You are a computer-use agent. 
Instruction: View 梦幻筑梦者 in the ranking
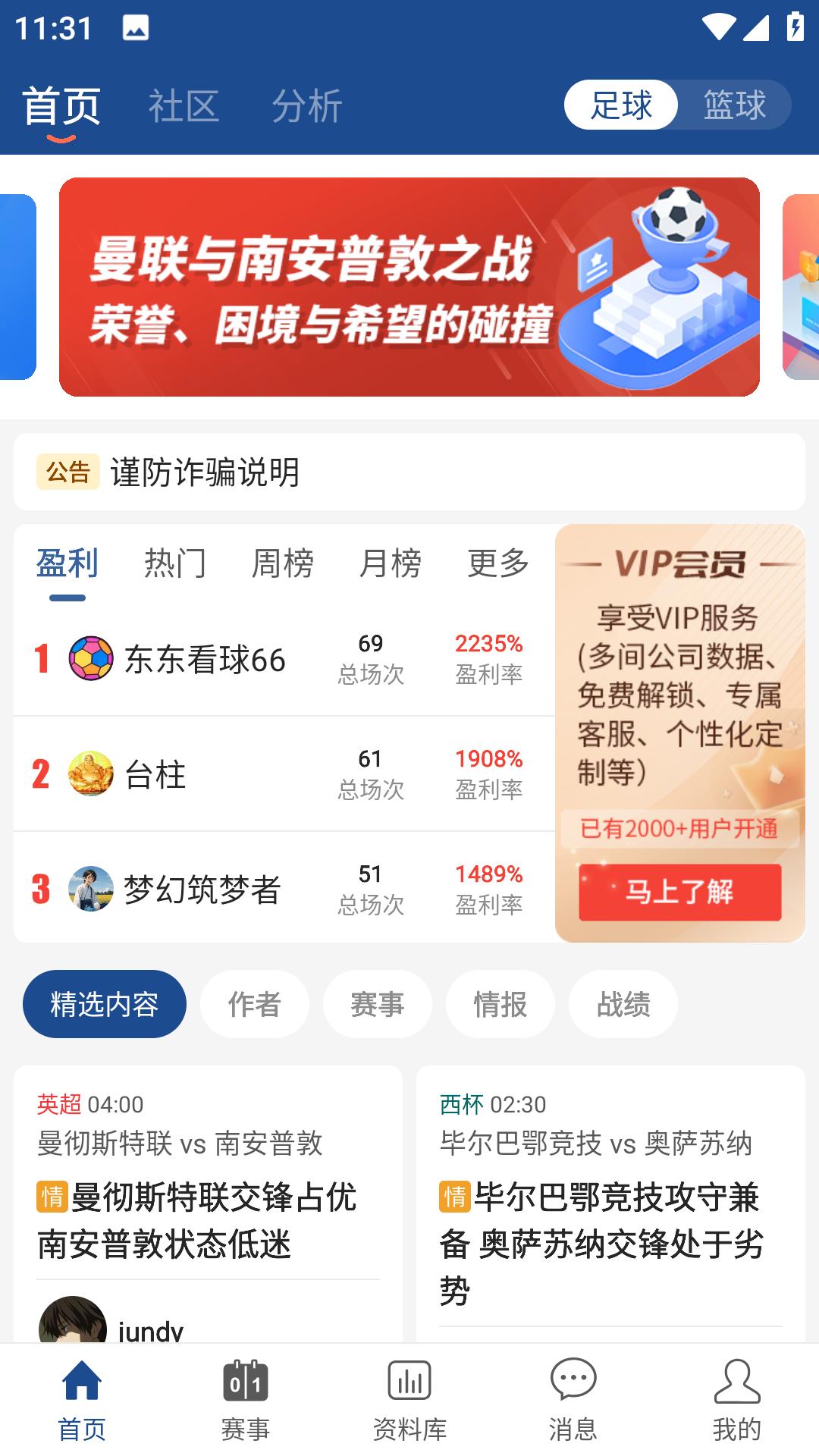point(284,889)
